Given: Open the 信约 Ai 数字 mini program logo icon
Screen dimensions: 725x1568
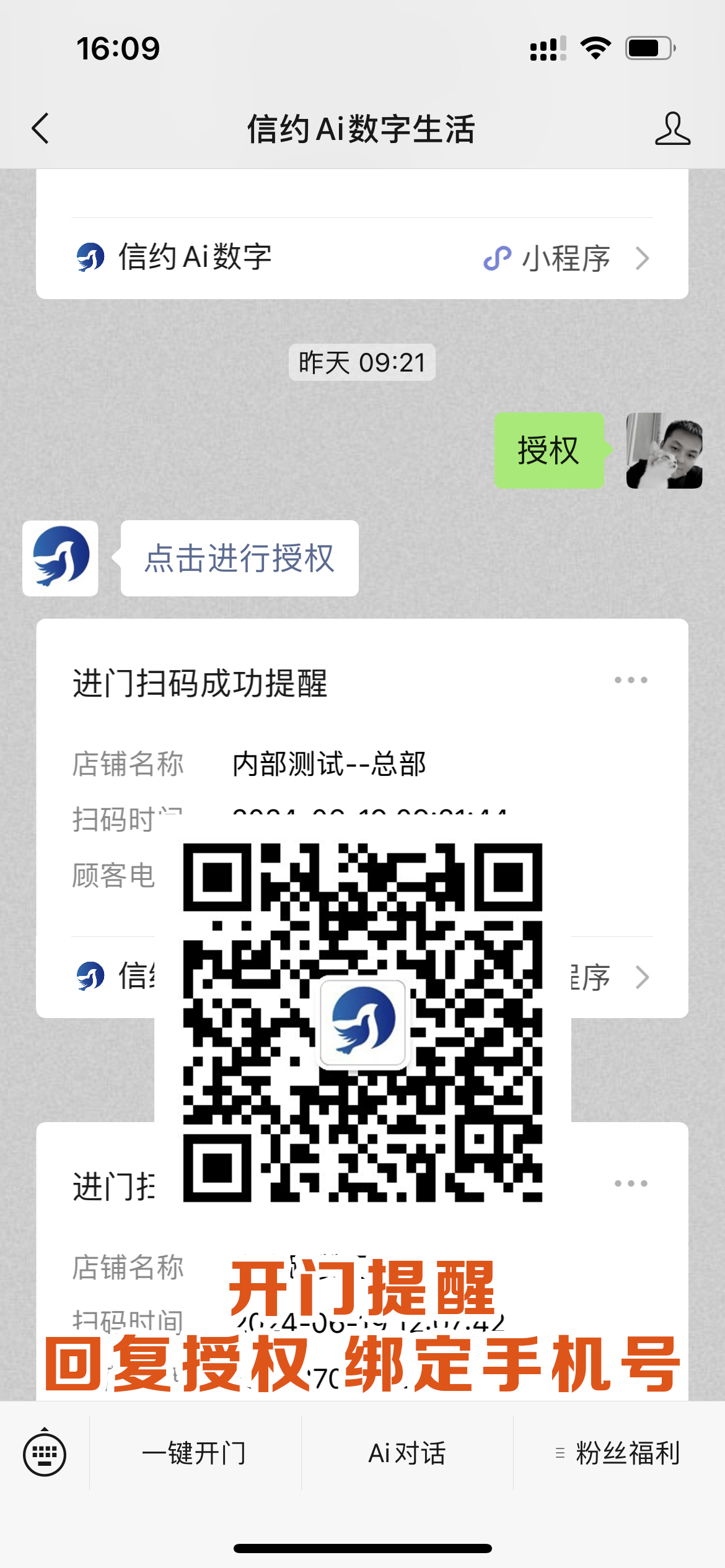Looking at the screenshot, I should click(90, 258).
